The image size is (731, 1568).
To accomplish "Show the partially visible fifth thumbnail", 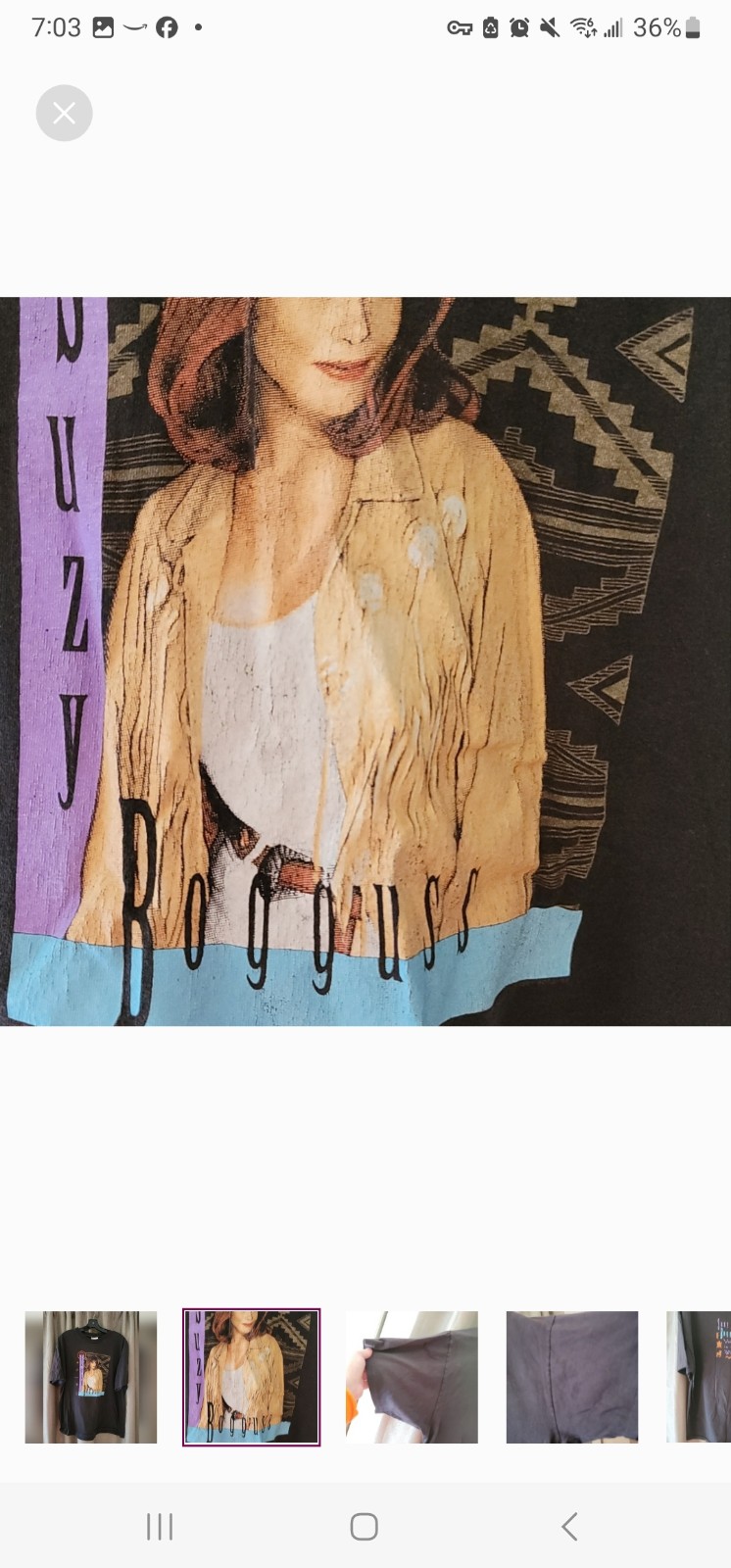I will click(699, 1377).
